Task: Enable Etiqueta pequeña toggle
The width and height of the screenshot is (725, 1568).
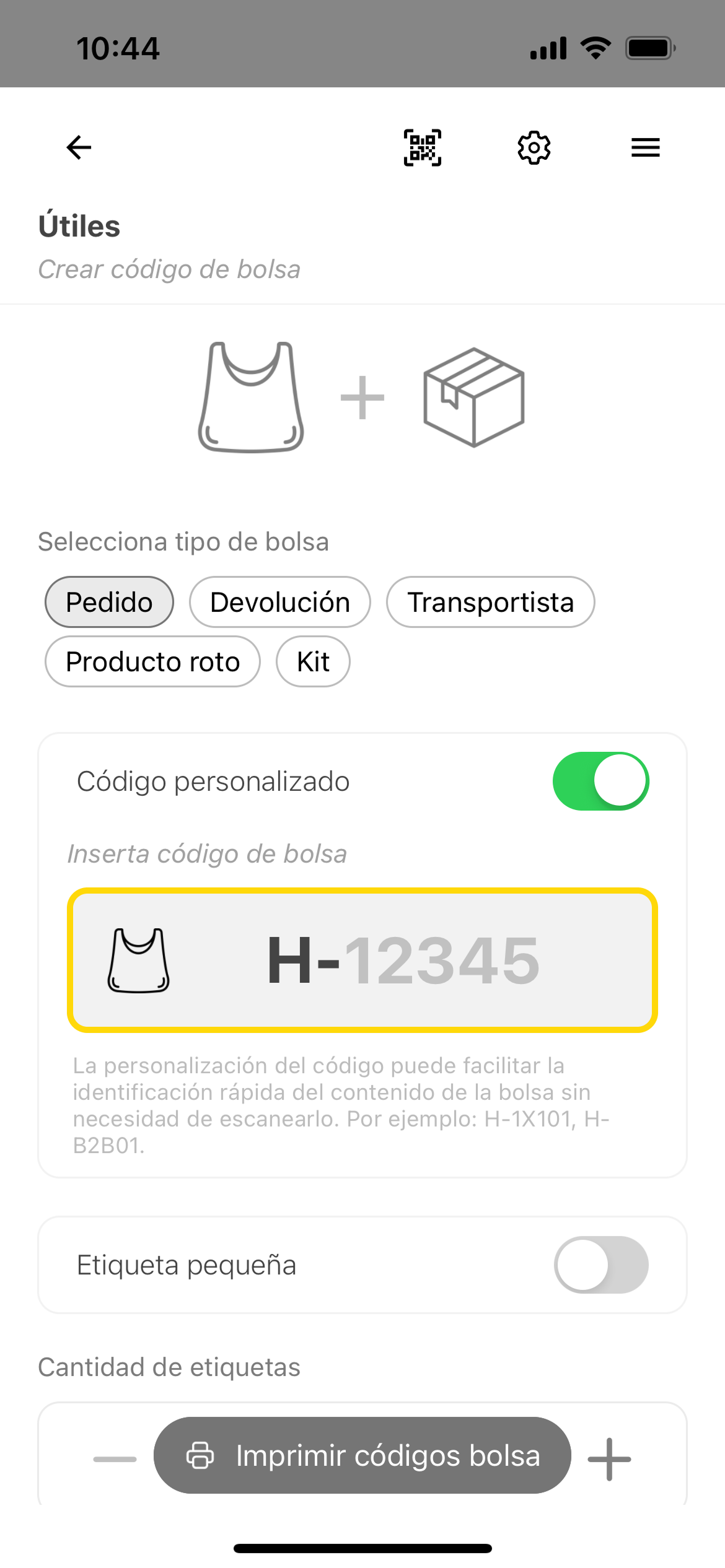Action: pos(600,1265)
